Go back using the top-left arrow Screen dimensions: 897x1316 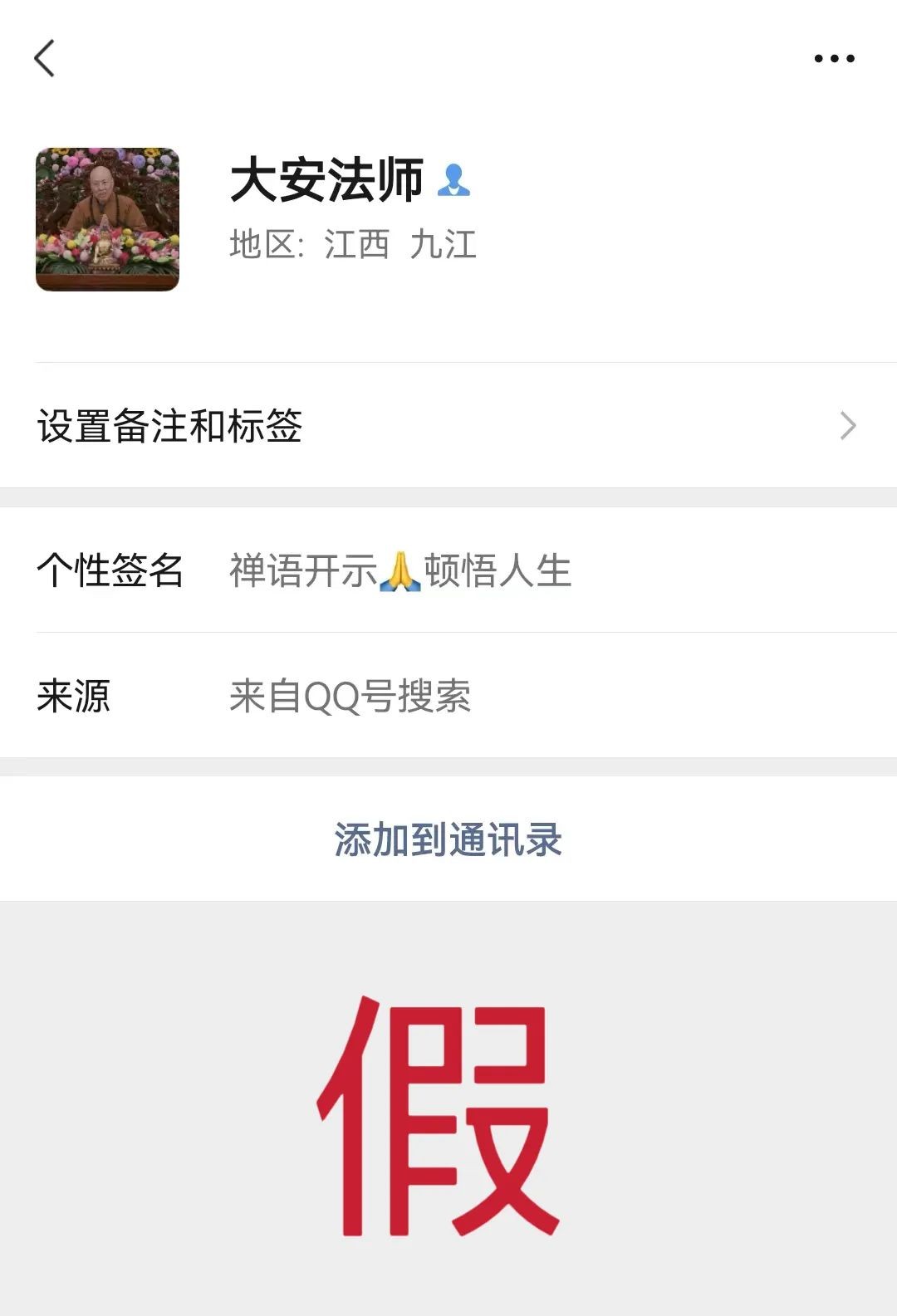pos(45,58)
